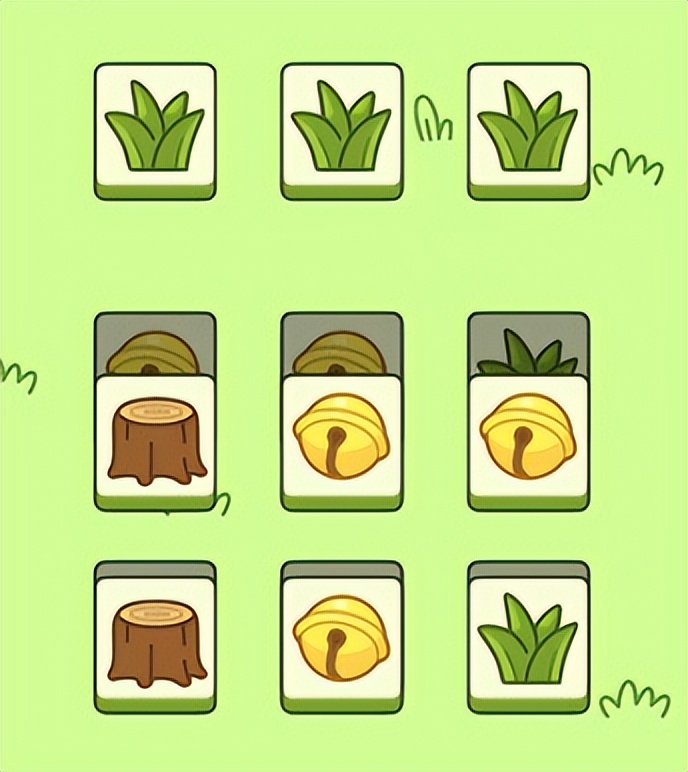Tap the tree stump tile covering a bell
The width and height of the screenshot is (688, 772).
[155, 442]
